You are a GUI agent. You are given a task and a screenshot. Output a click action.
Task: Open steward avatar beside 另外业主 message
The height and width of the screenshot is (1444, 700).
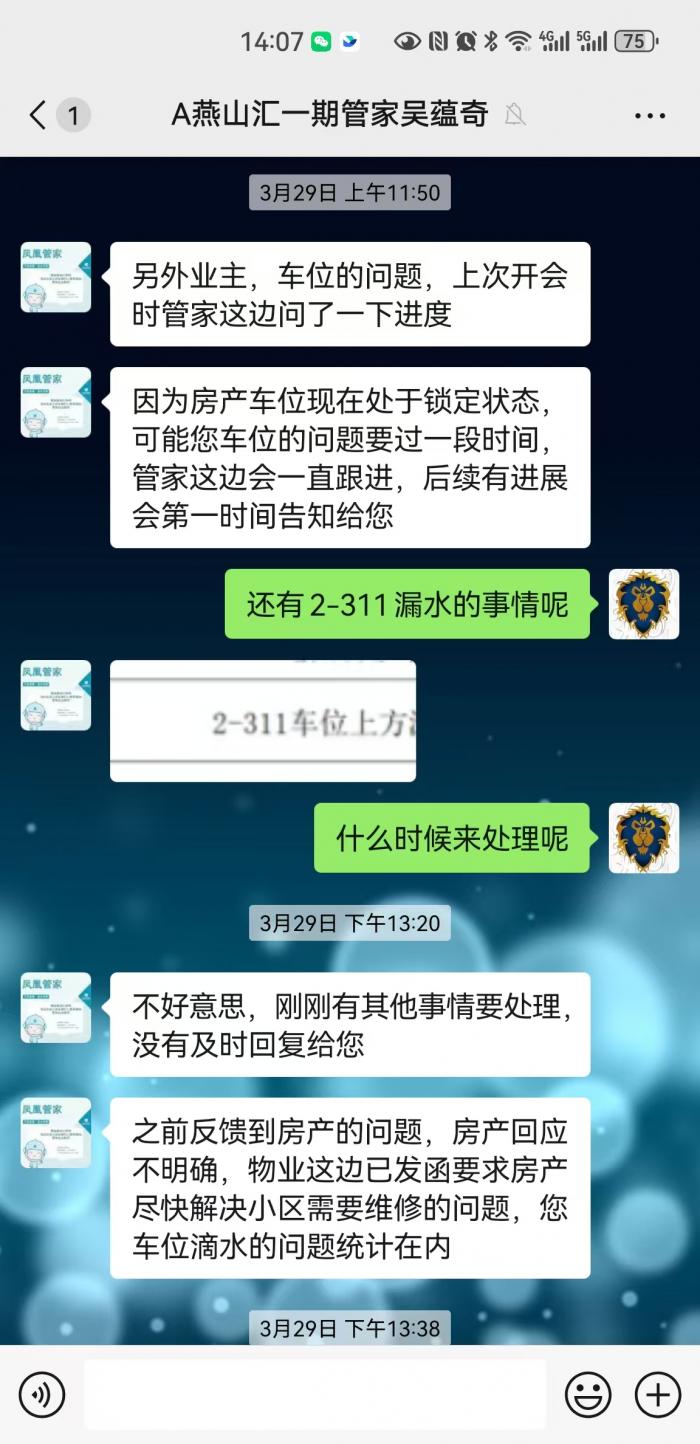click(x=56, y=277)
